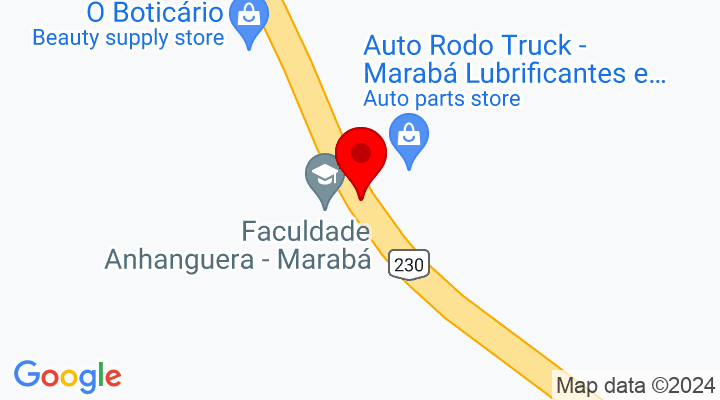Open the O Boticário store pin

tap(248, 19)
